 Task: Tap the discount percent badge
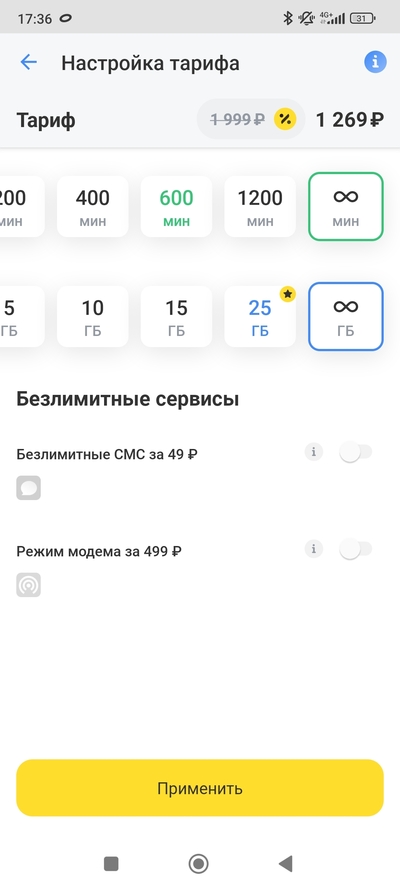tap(285, 120)
